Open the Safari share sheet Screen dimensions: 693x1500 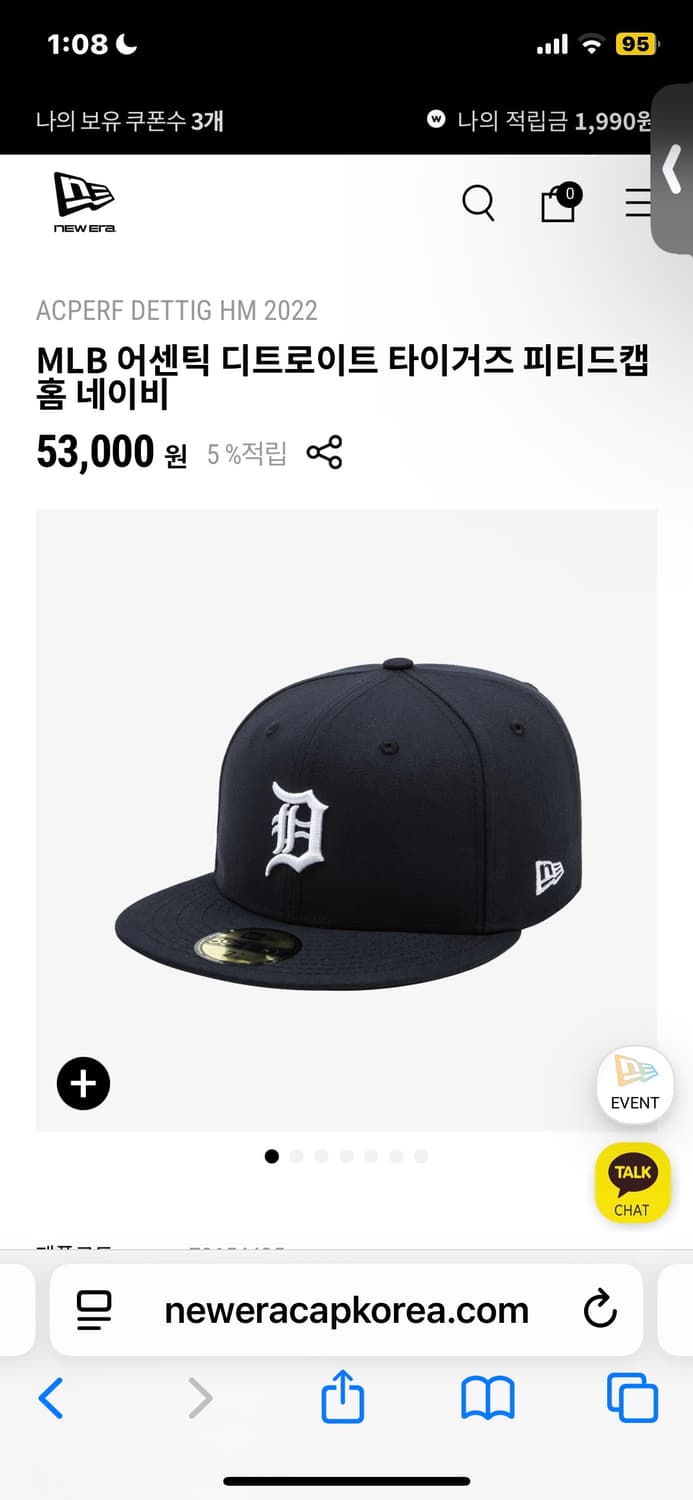[x=343, y=1398]
